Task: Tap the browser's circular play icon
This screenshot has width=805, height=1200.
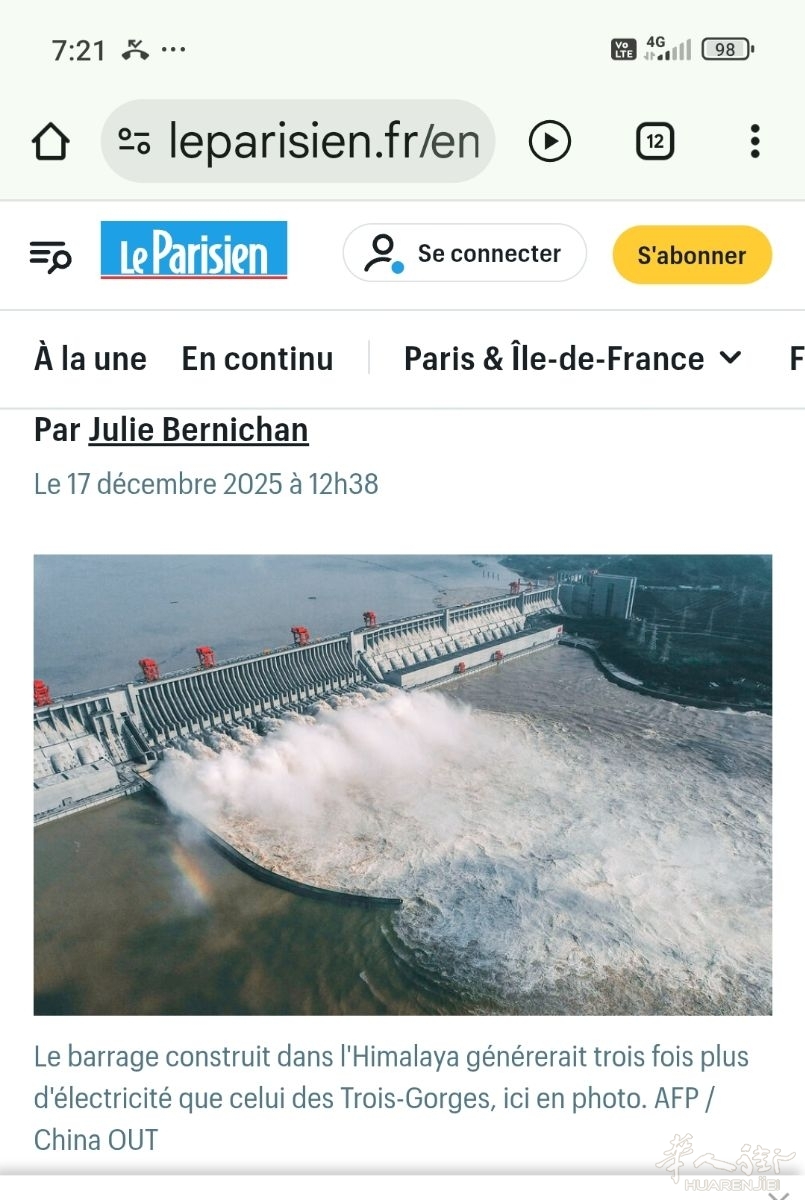Action: [549, 142]
